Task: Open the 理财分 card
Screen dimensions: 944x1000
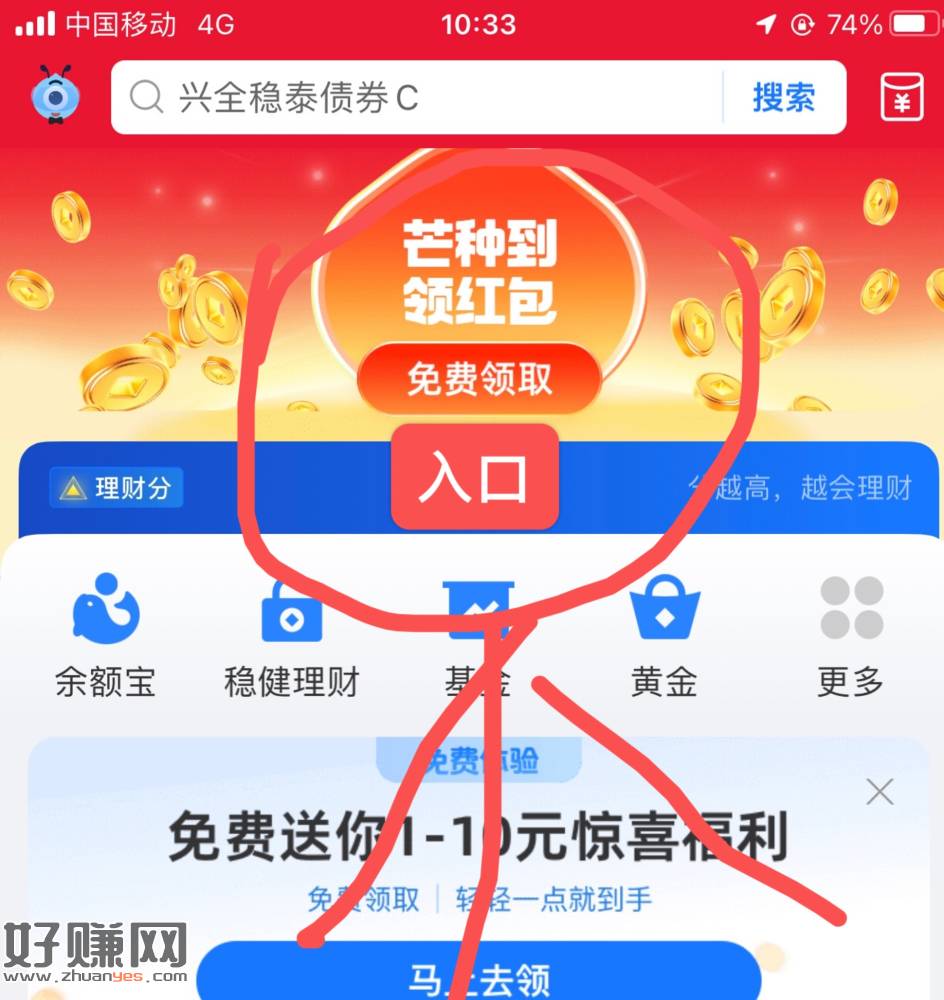Action: click(117, 488)
